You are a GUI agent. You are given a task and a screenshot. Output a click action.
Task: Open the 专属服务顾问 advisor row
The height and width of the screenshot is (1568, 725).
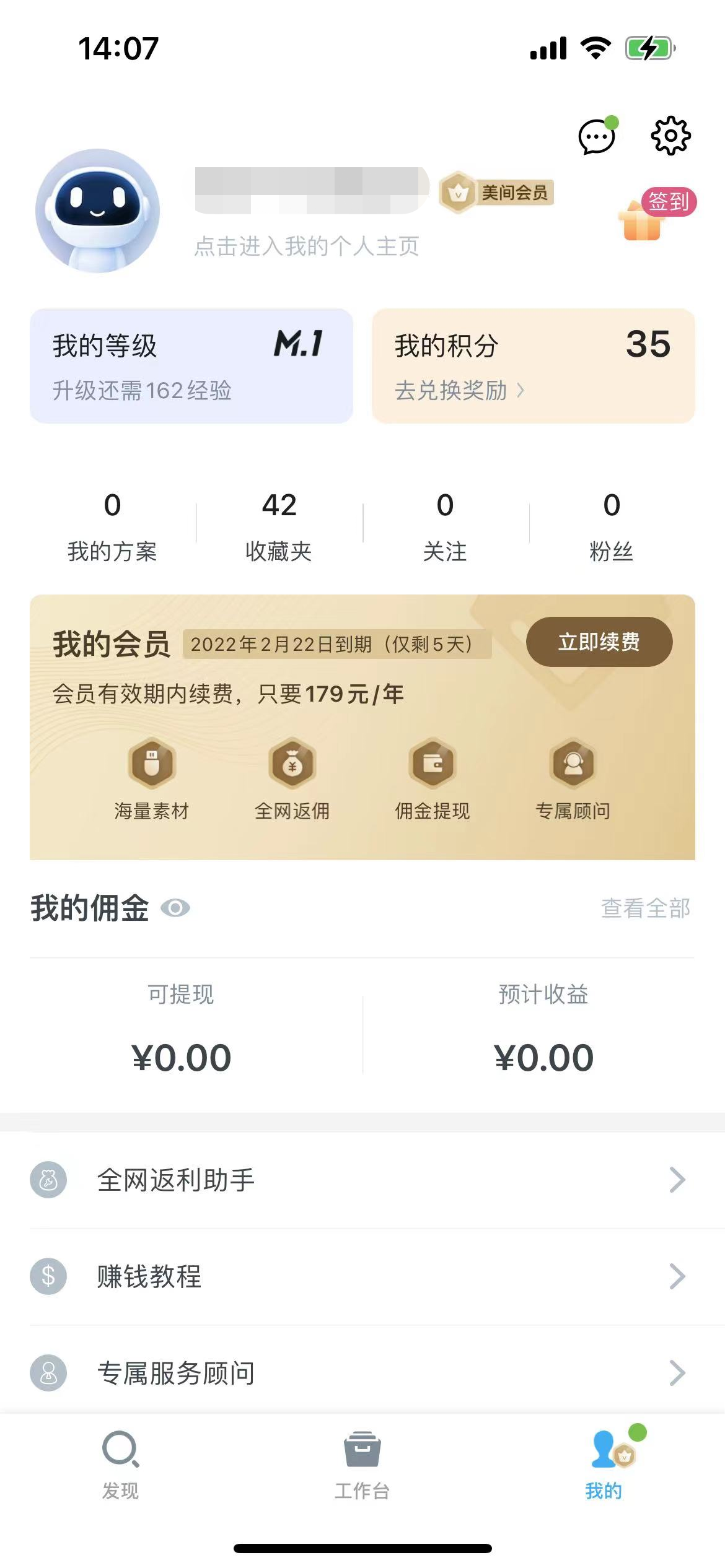[x=362, y=1373]
